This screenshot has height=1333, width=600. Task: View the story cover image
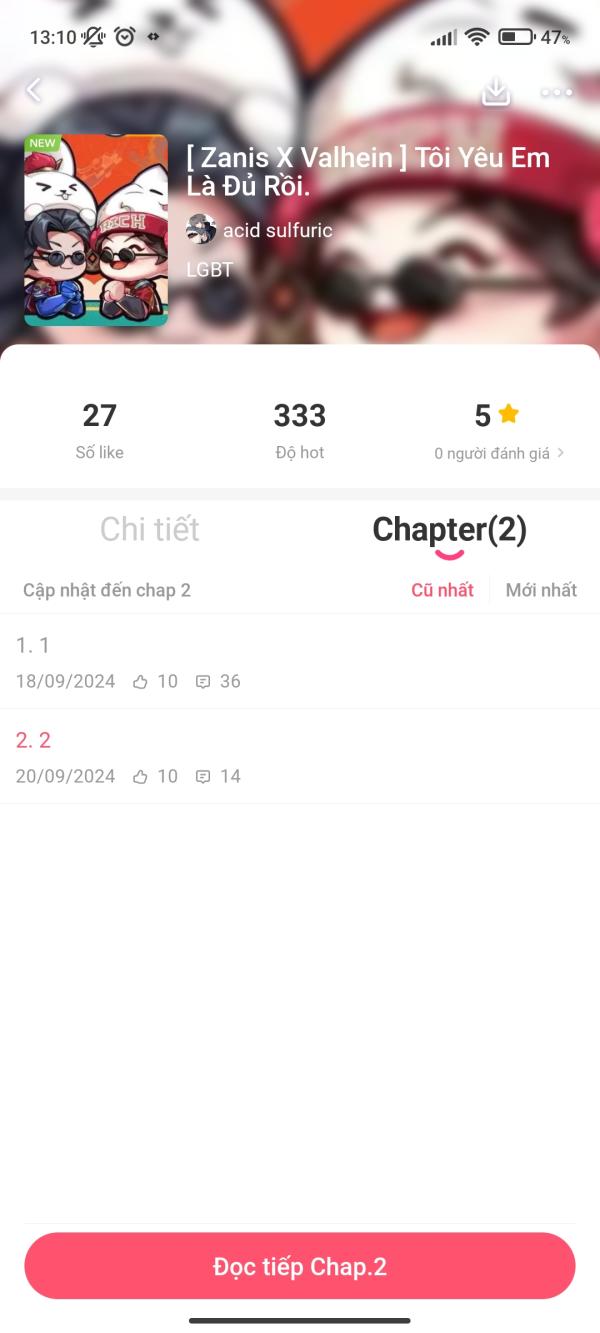(x=96, y=230)
